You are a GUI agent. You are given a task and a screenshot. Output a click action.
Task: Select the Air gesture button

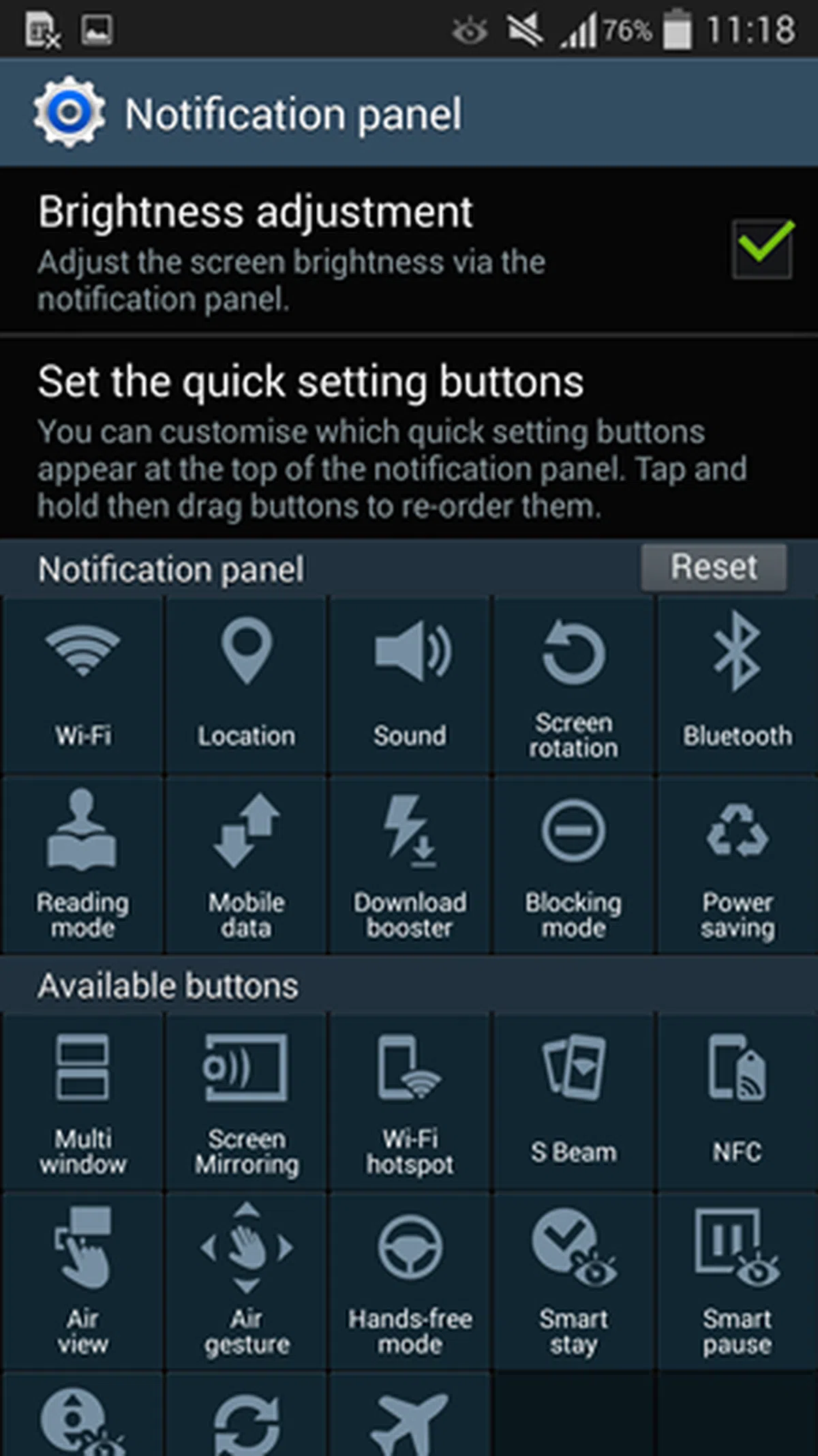point(246,1281)
